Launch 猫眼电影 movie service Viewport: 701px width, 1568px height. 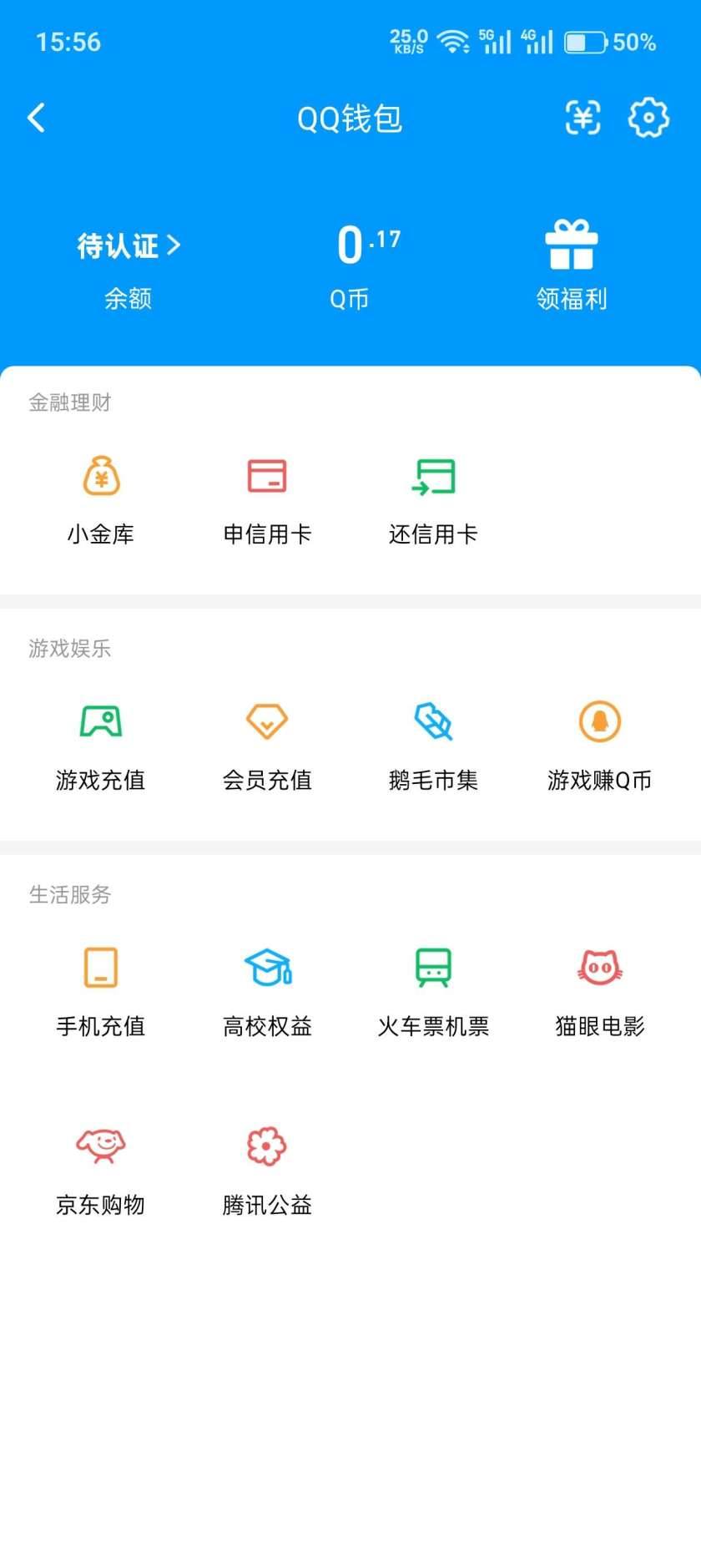point(598,989)
